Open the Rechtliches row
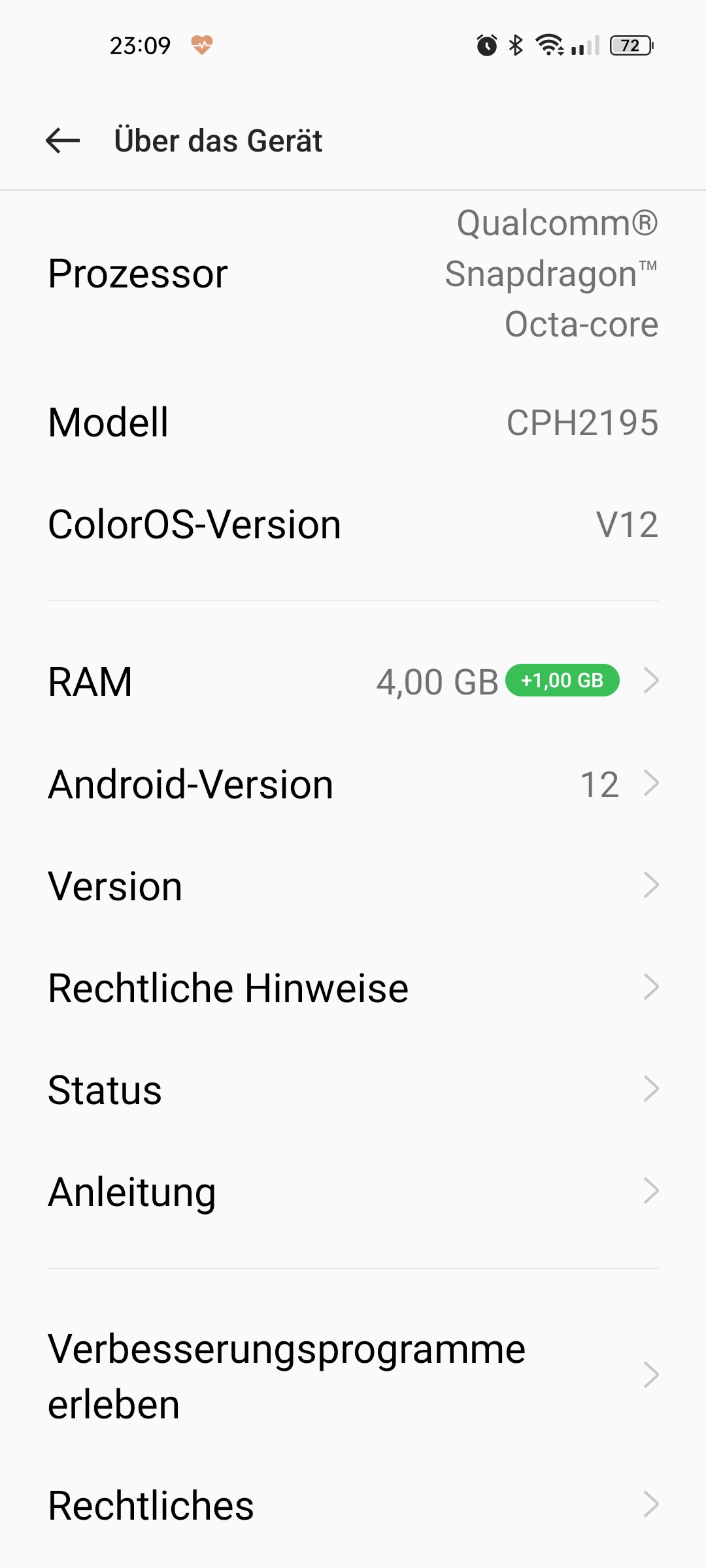706x1568 pixels. (353, 1505)
